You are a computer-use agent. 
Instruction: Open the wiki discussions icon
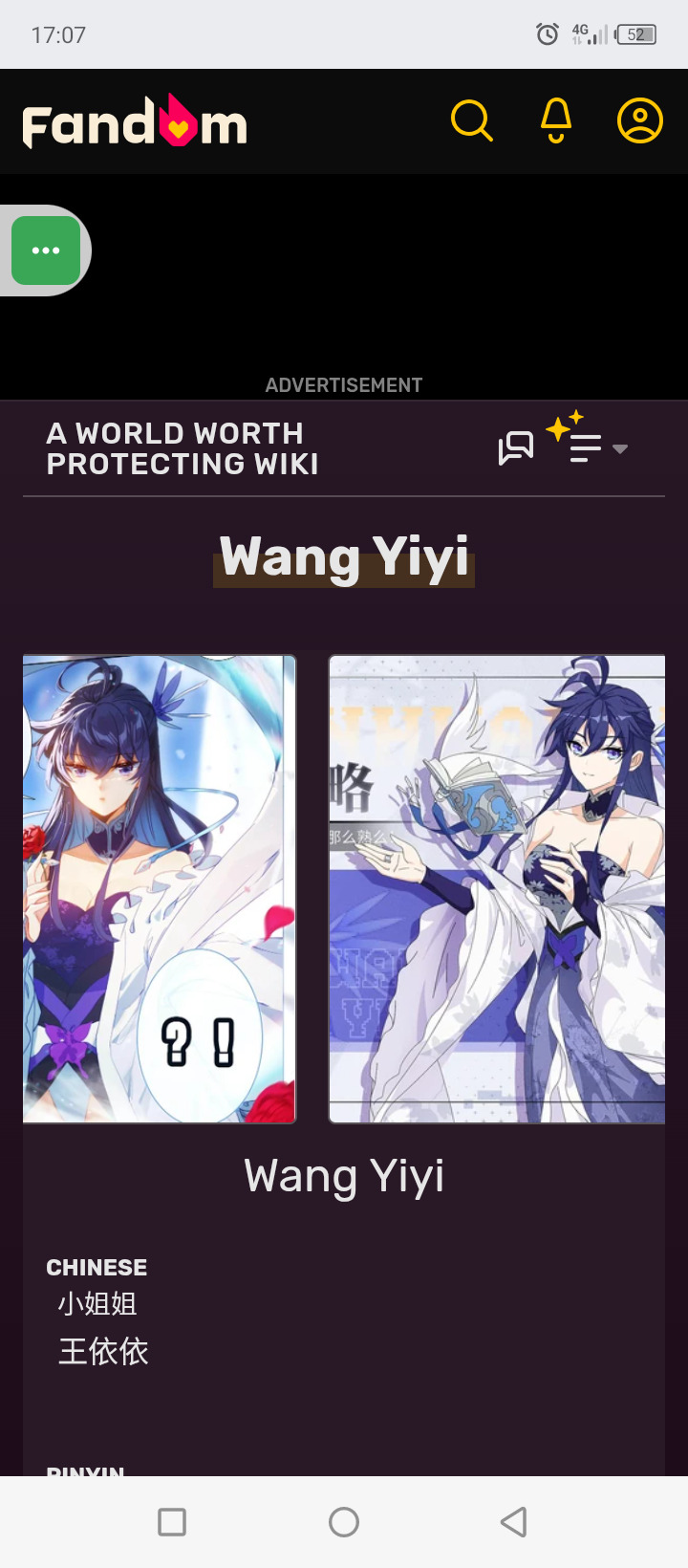tap(516, 447)
